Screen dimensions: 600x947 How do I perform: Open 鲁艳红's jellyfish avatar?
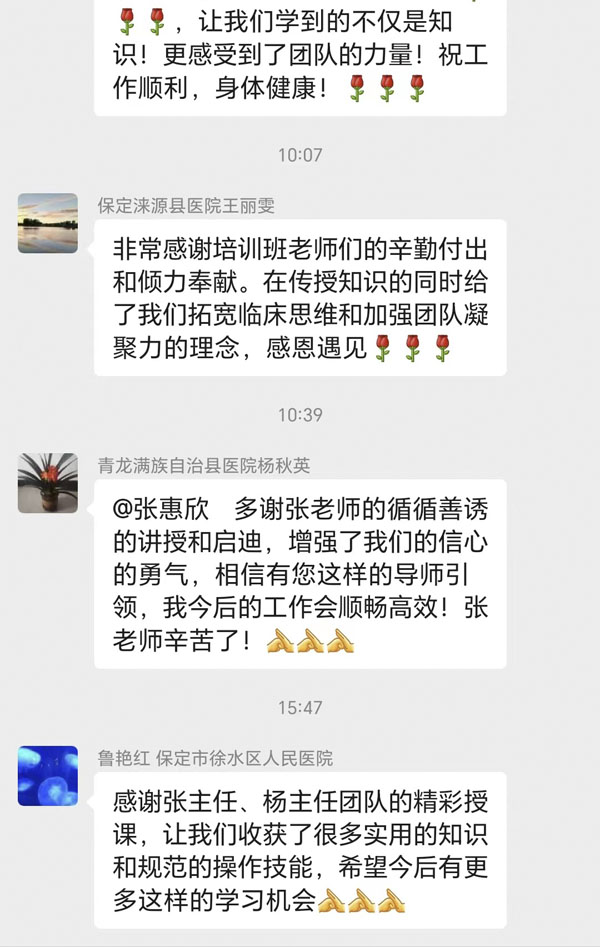click(48, 775)
